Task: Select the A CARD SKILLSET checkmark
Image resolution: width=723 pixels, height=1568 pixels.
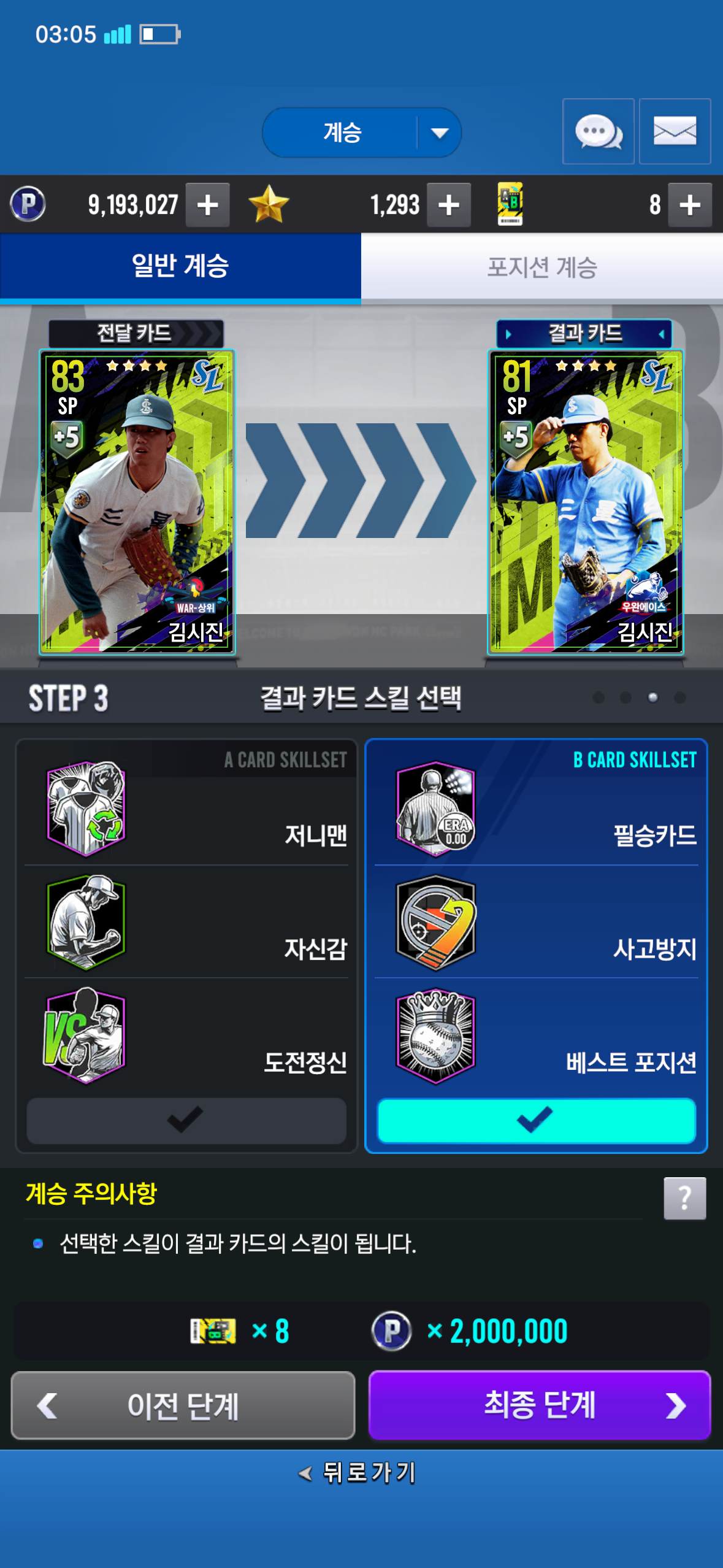Action: pyautogui.click(x=186, y=1120)
